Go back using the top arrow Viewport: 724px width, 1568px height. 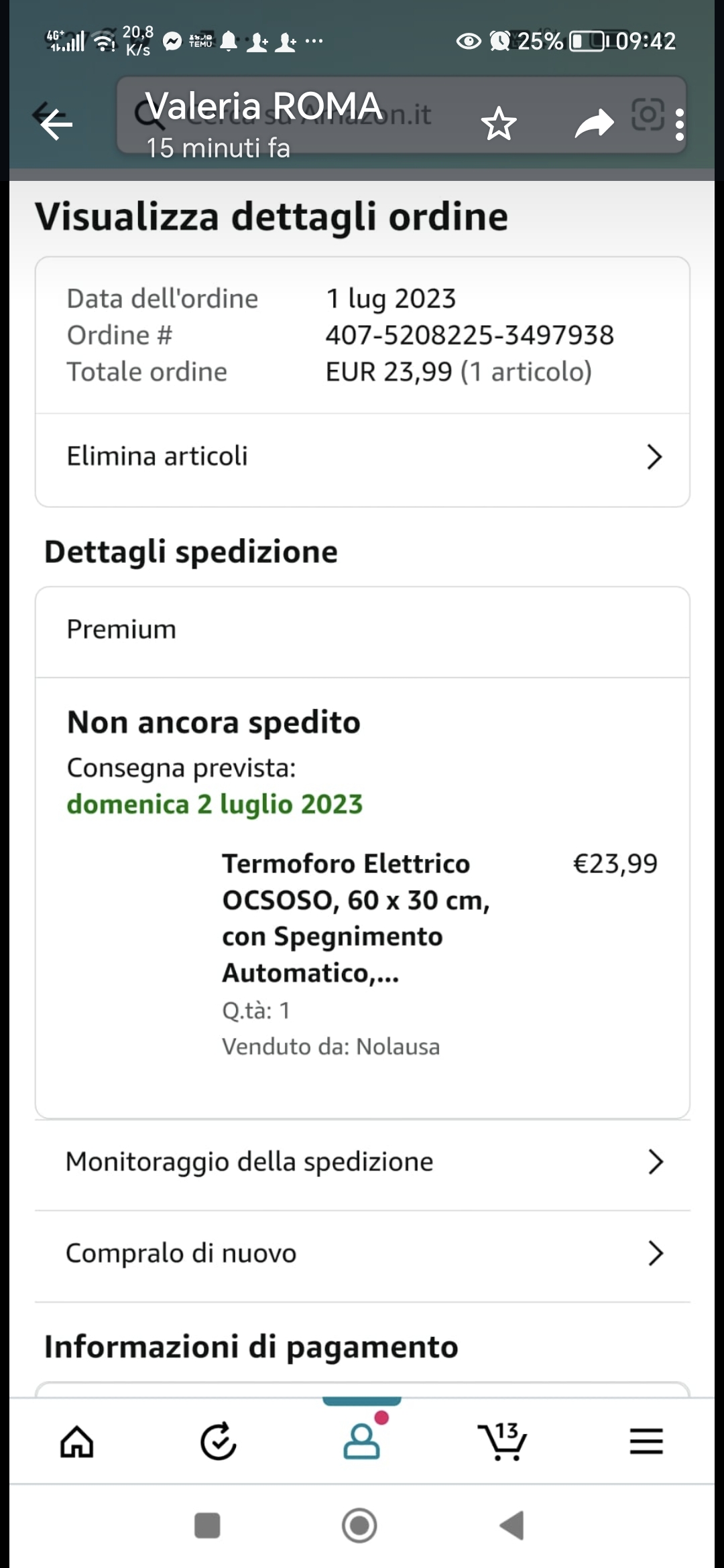point(56,124)
